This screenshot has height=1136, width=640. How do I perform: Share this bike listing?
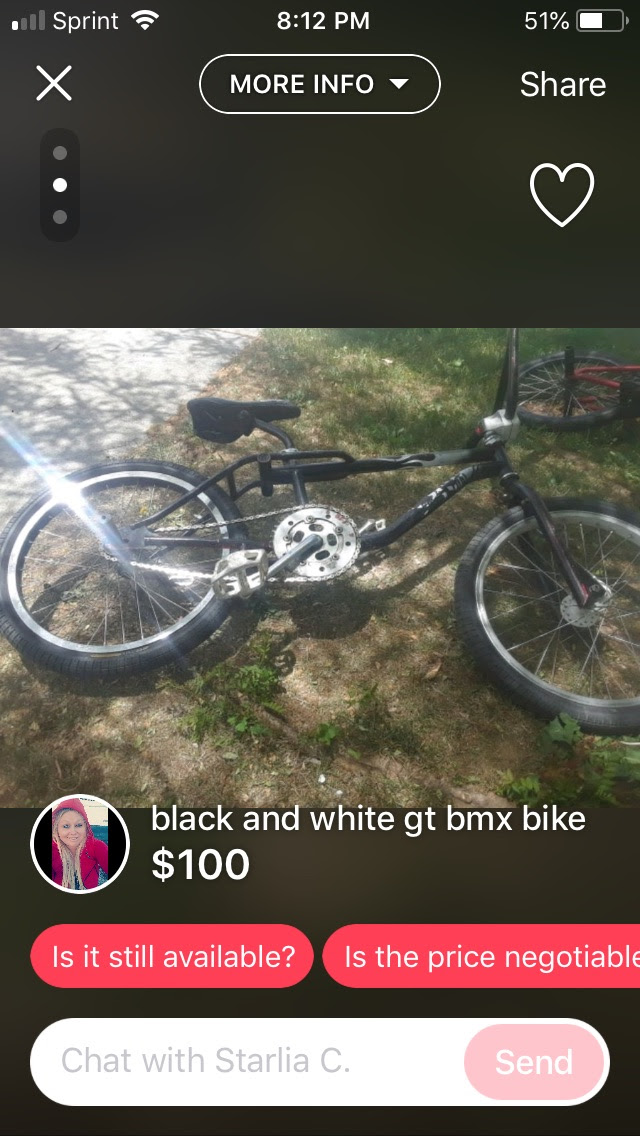tap(562, 84)
